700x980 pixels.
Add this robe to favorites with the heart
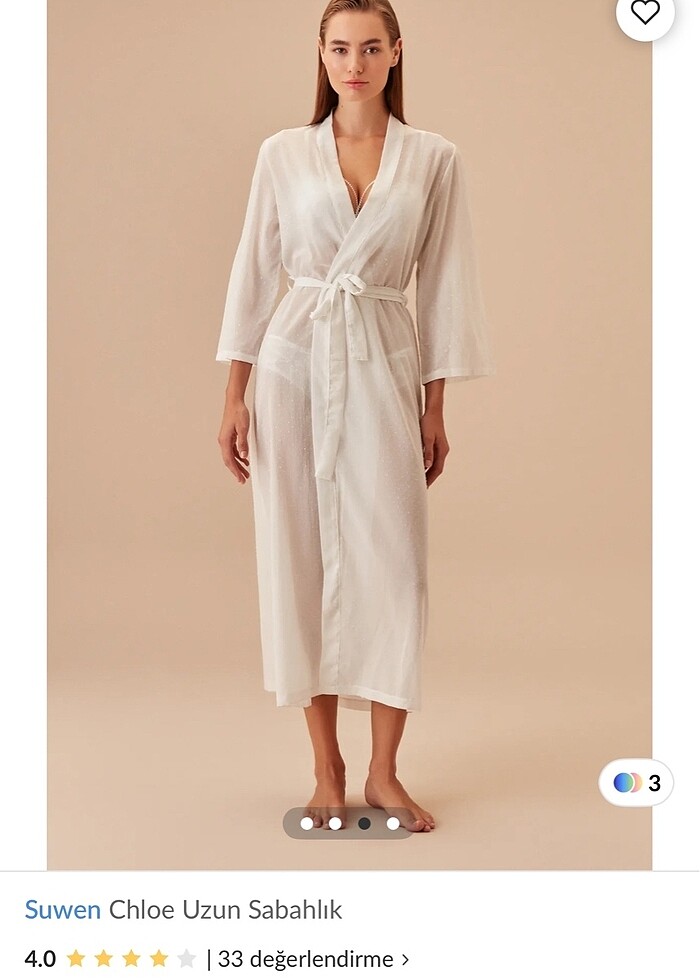click(645, 13)
